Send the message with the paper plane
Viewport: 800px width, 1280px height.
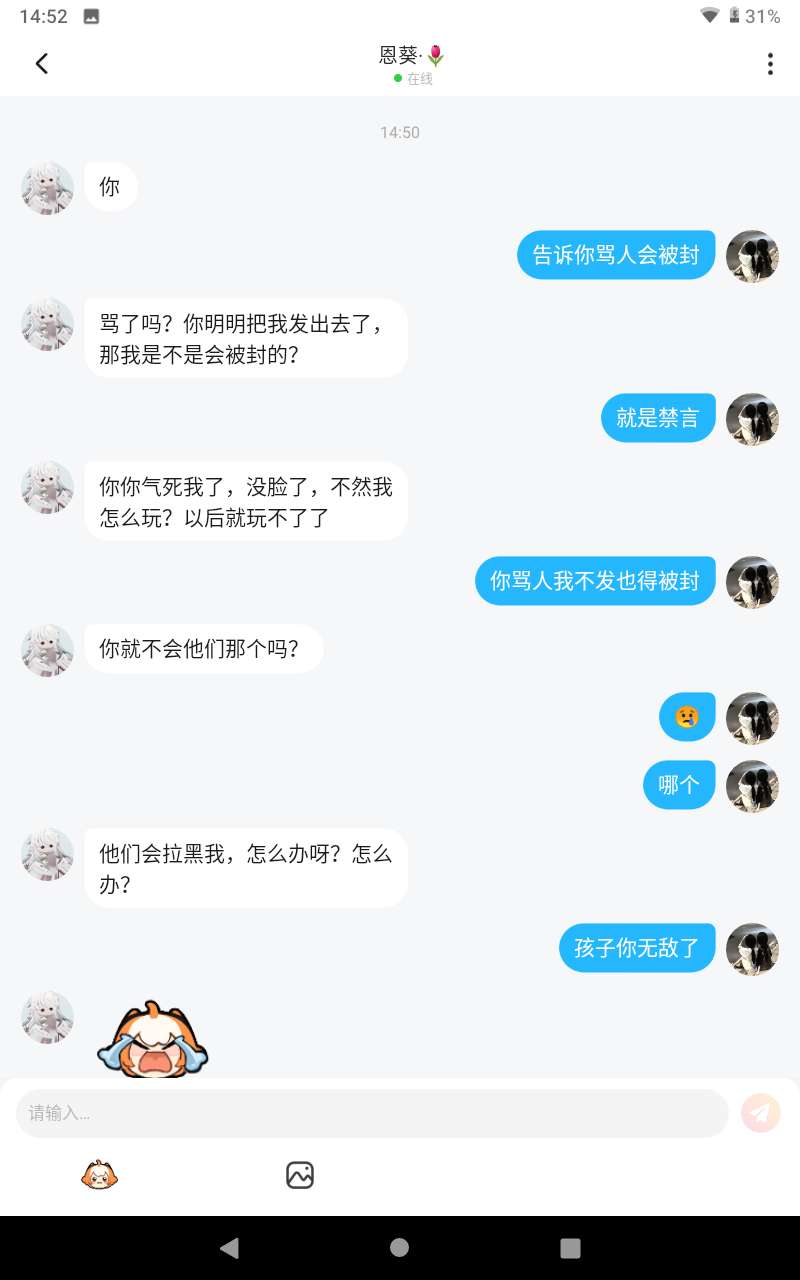point(760,1113)
